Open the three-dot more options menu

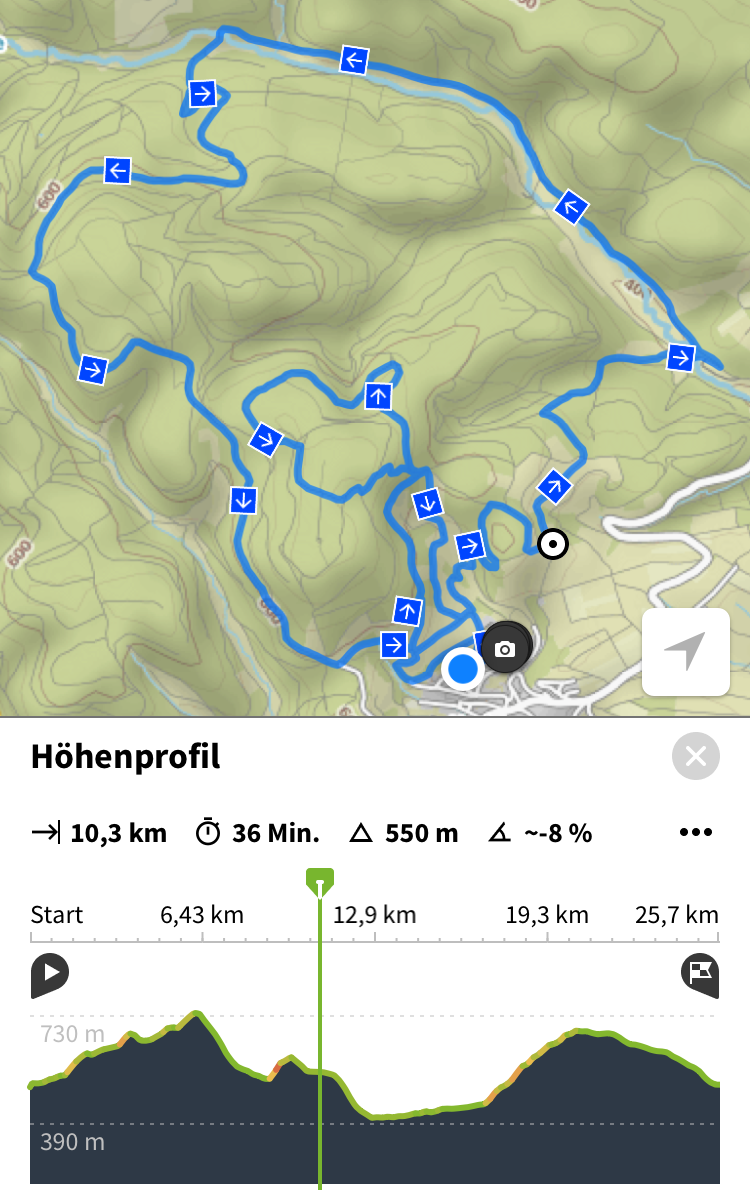[696, 832]
